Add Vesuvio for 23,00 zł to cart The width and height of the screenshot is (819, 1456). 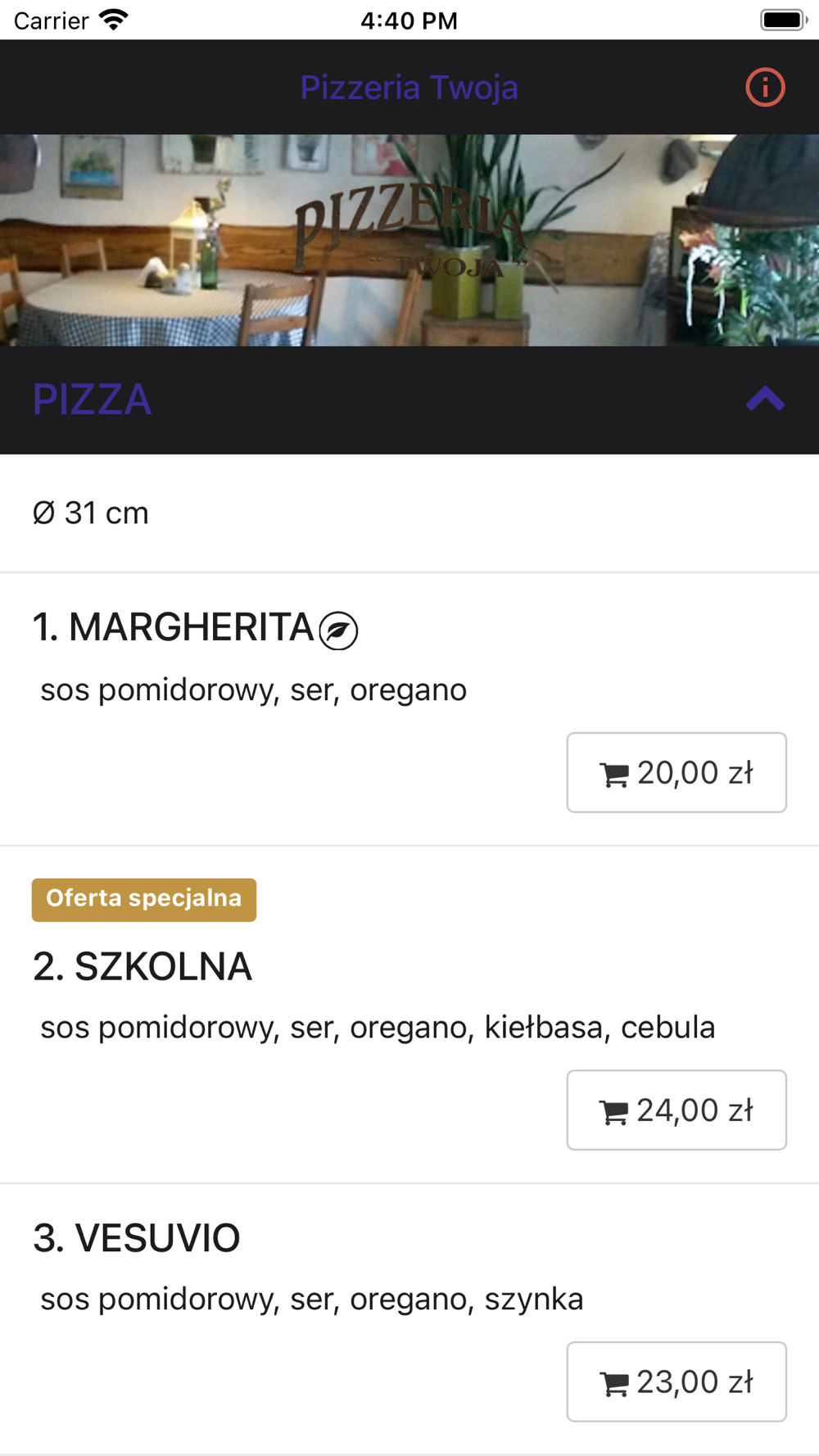[676, 1381]
